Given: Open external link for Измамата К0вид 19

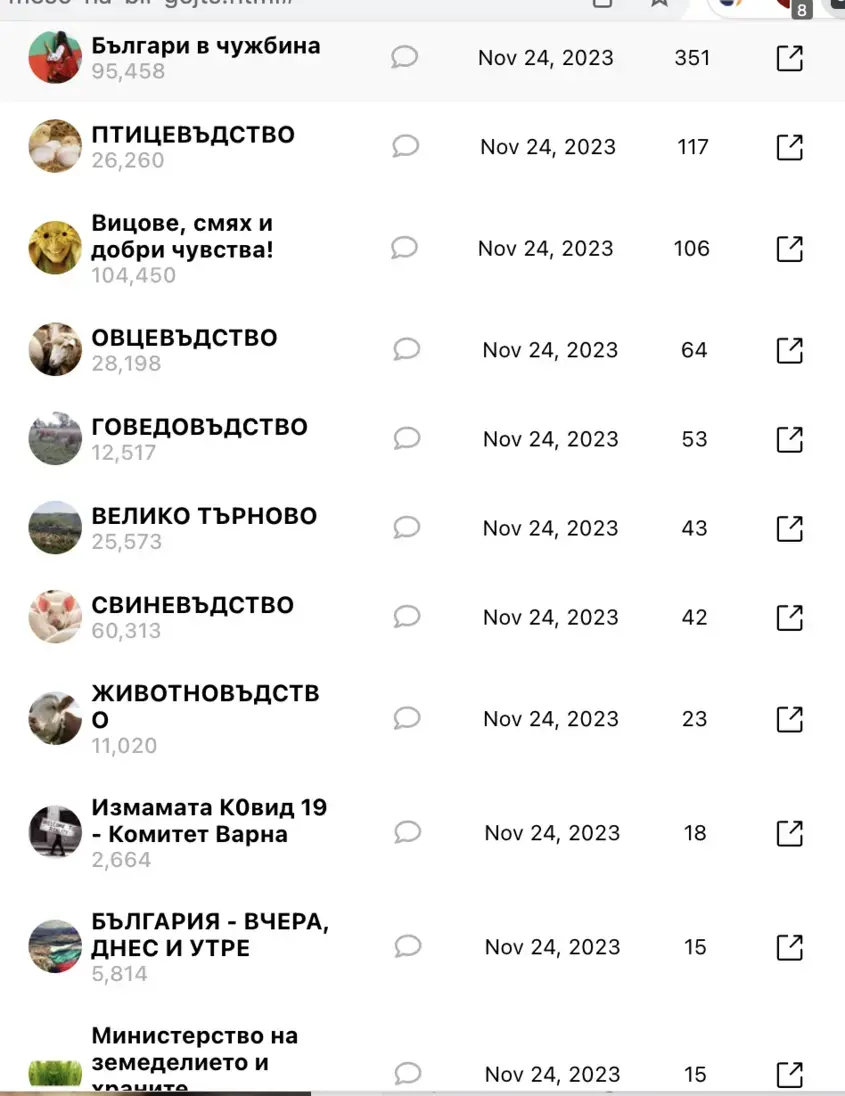Looking at the screenshot, I should pyautogui.click(x=790, y=833).
